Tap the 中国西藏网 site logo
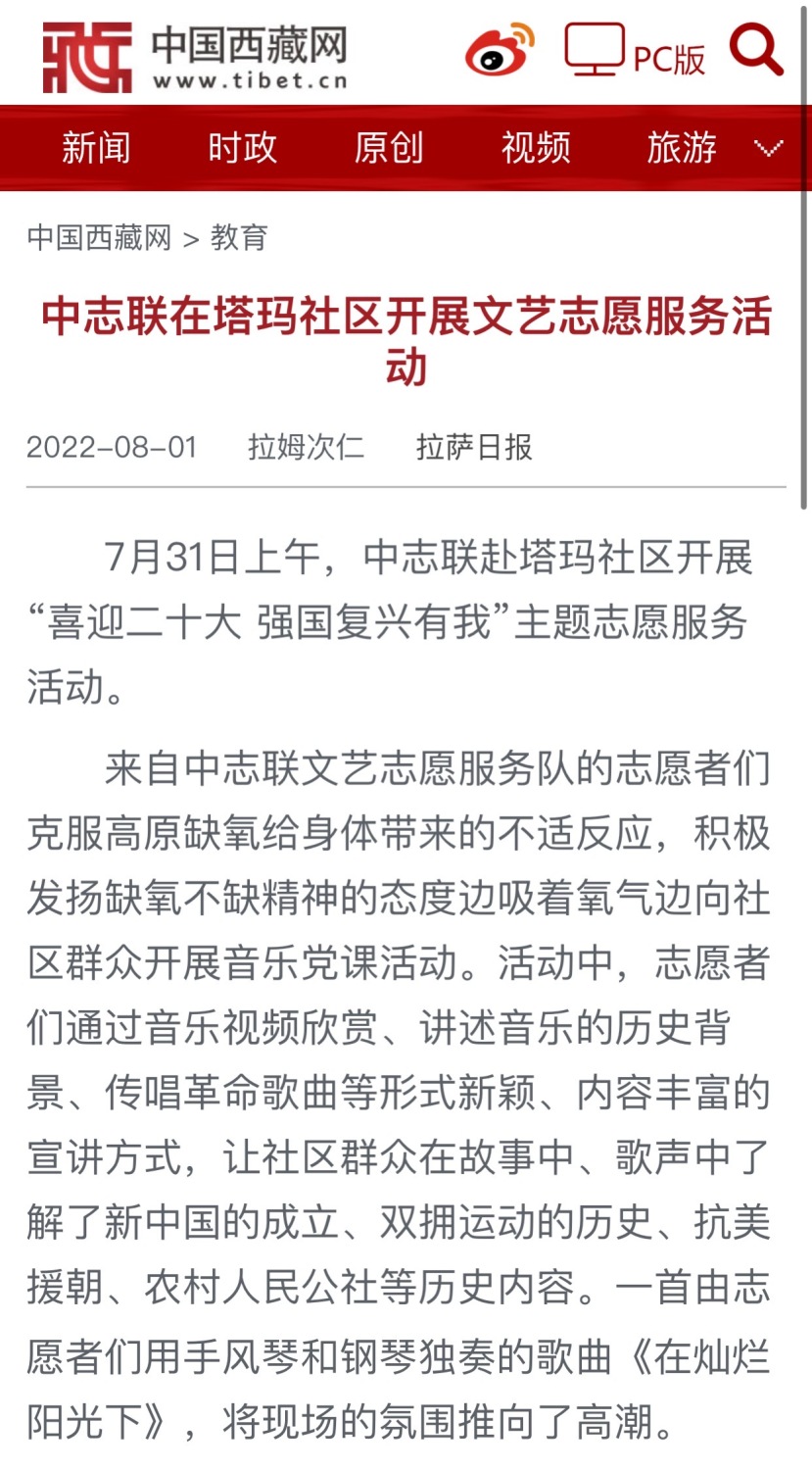Viewport: 812px width, 1470px height. [196, 57]
